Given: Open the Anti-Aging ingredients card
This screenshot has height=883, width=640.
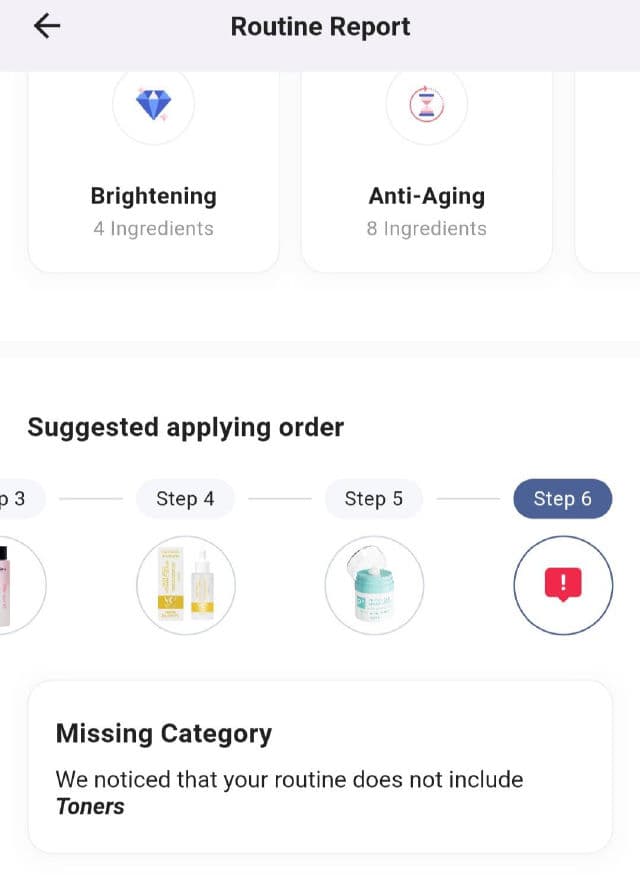Looking at the screenshot, I should tap(426, 172).
